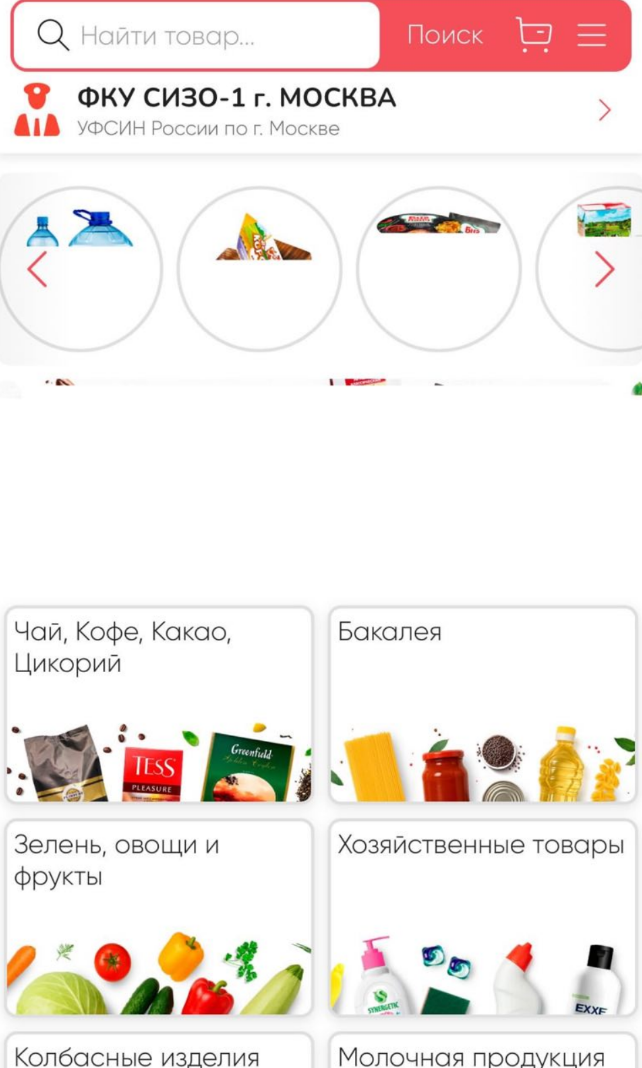Open the «Колбасные изделия» category
The width and height of the screenshot is (642, 1068).
158,1052
